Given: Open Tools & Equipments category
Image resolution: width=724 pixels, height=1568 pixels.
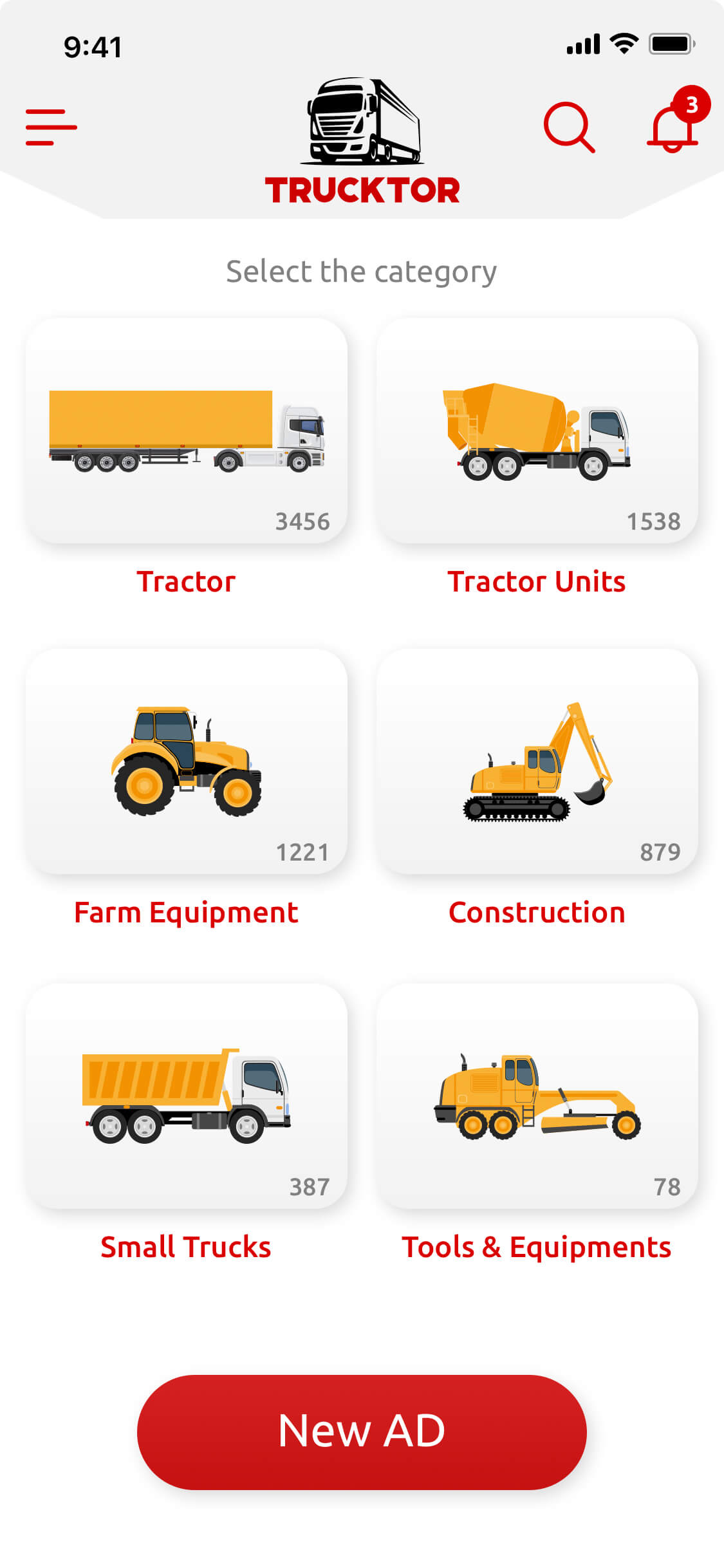Looking at the screenshot, I should (537, 1096).
